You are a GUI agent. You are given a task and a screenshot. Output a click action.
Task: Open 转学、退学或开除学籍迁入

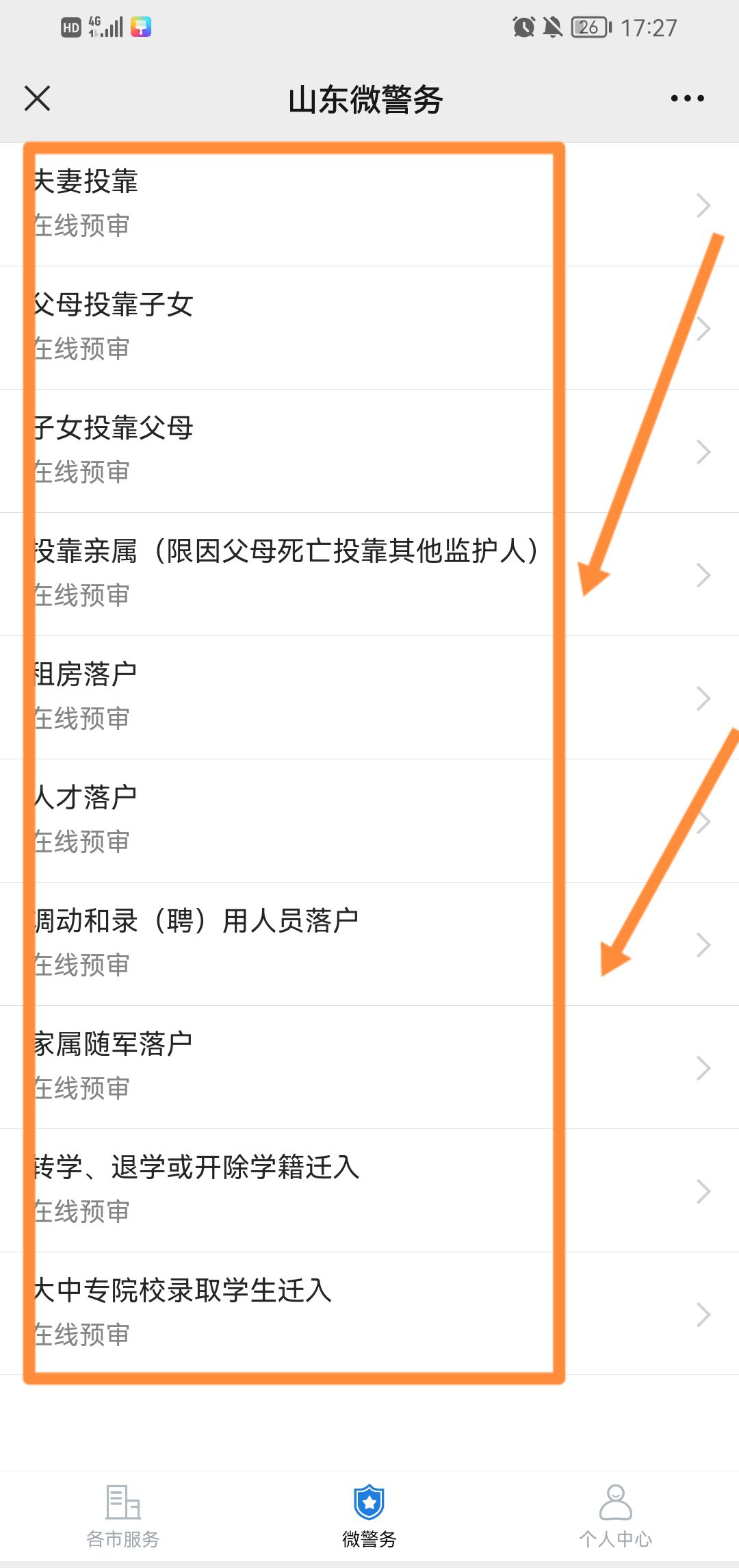(369, 1190)
